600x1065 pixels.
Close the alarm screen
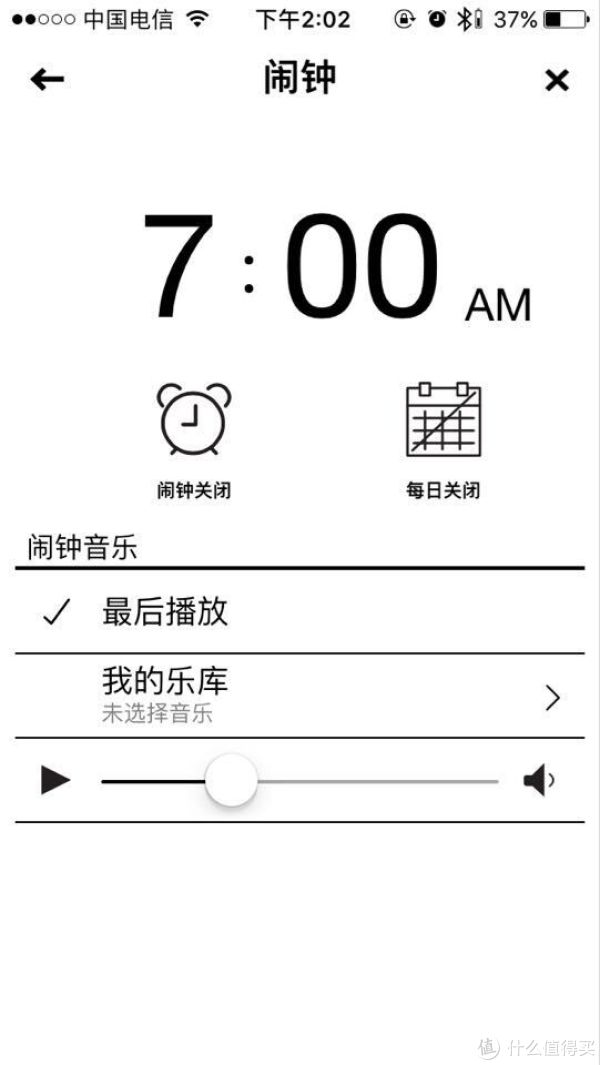(x=556, y=80)
